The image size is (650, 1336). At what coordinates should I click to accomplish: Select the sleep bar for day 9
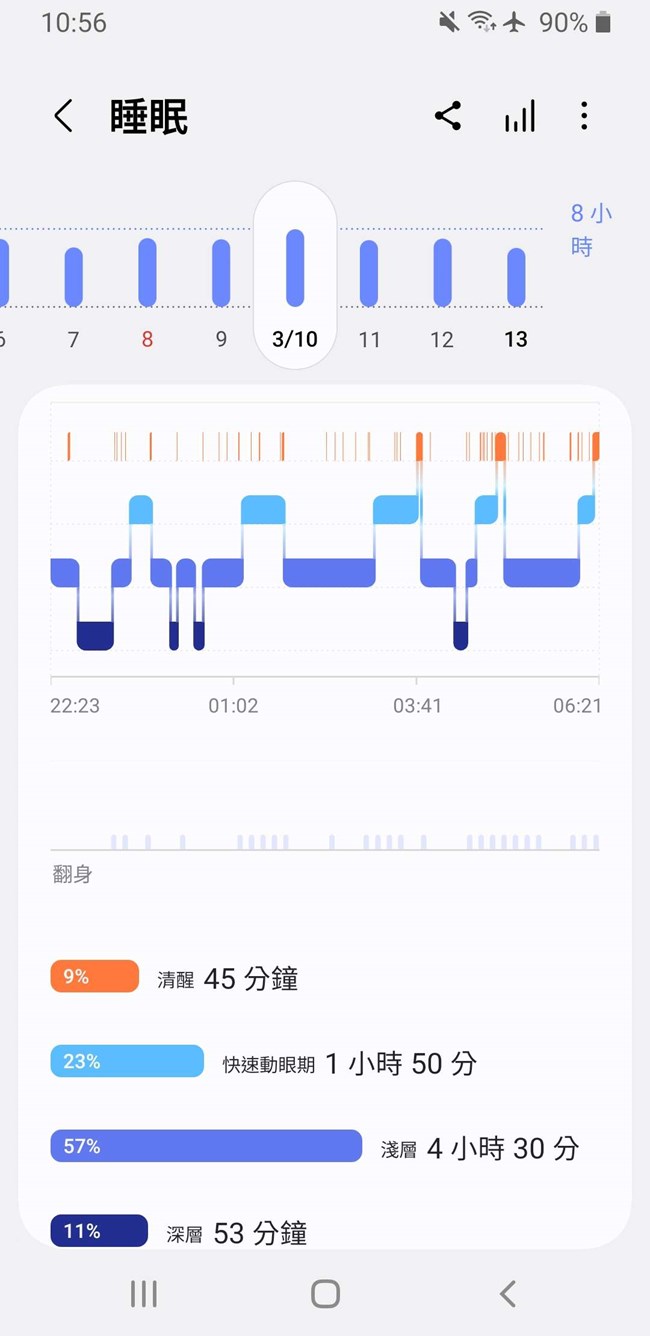(x=221, y=273)
